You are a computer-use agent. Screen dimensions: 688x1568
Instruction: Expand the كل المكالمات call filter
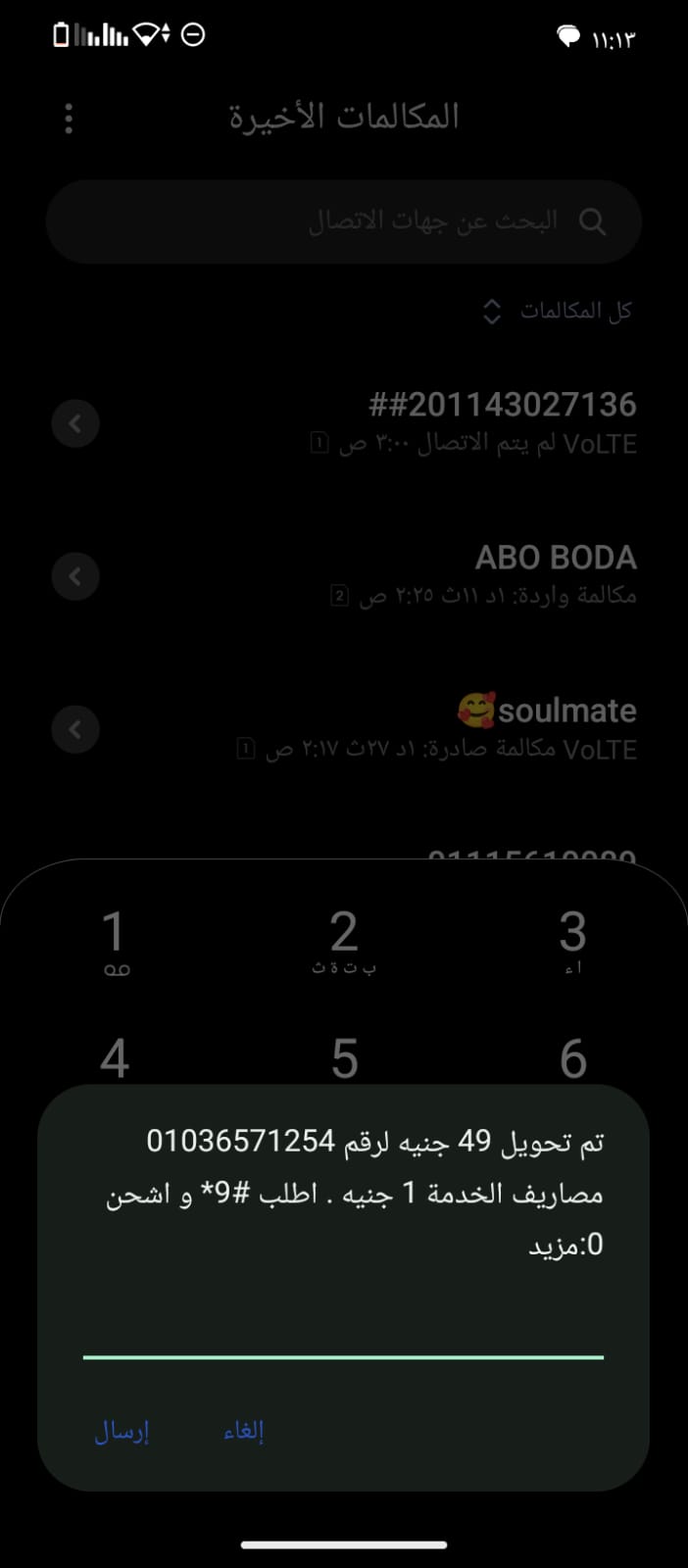(x=559, y=312)
